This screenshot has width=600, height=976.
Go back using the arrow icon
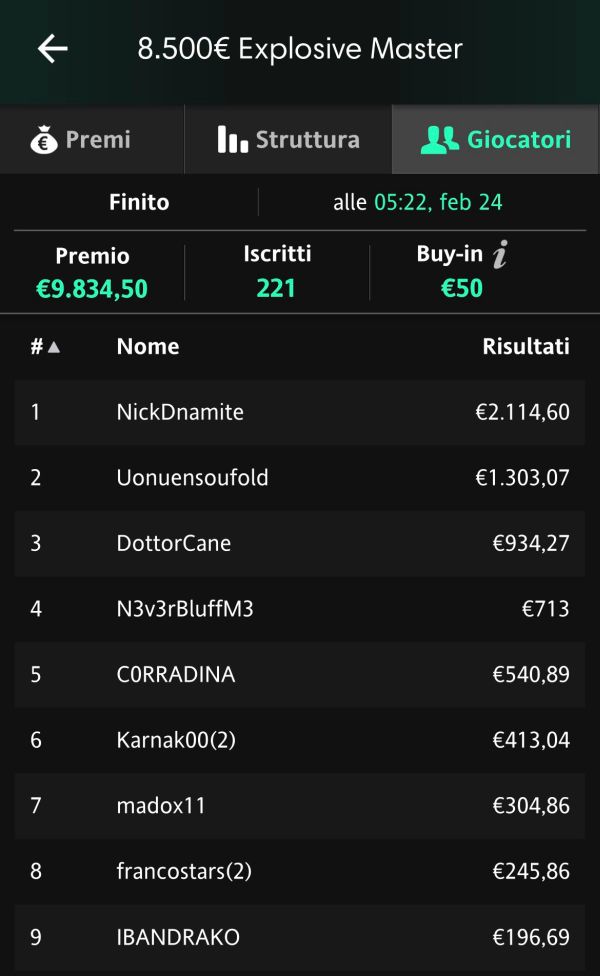52,49
